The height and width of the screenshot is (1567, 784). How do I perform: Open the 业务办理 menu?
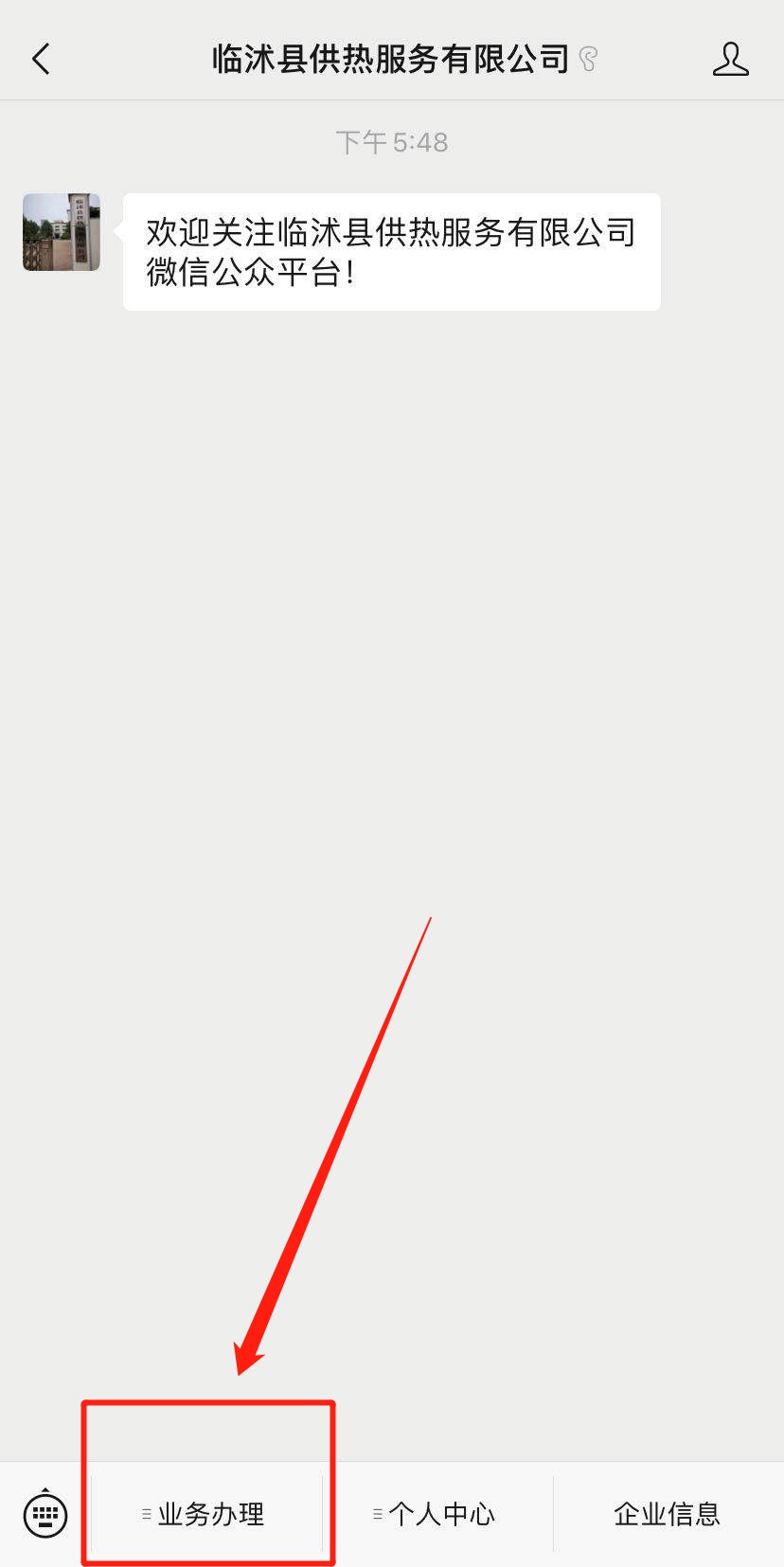pos(209,1514)
